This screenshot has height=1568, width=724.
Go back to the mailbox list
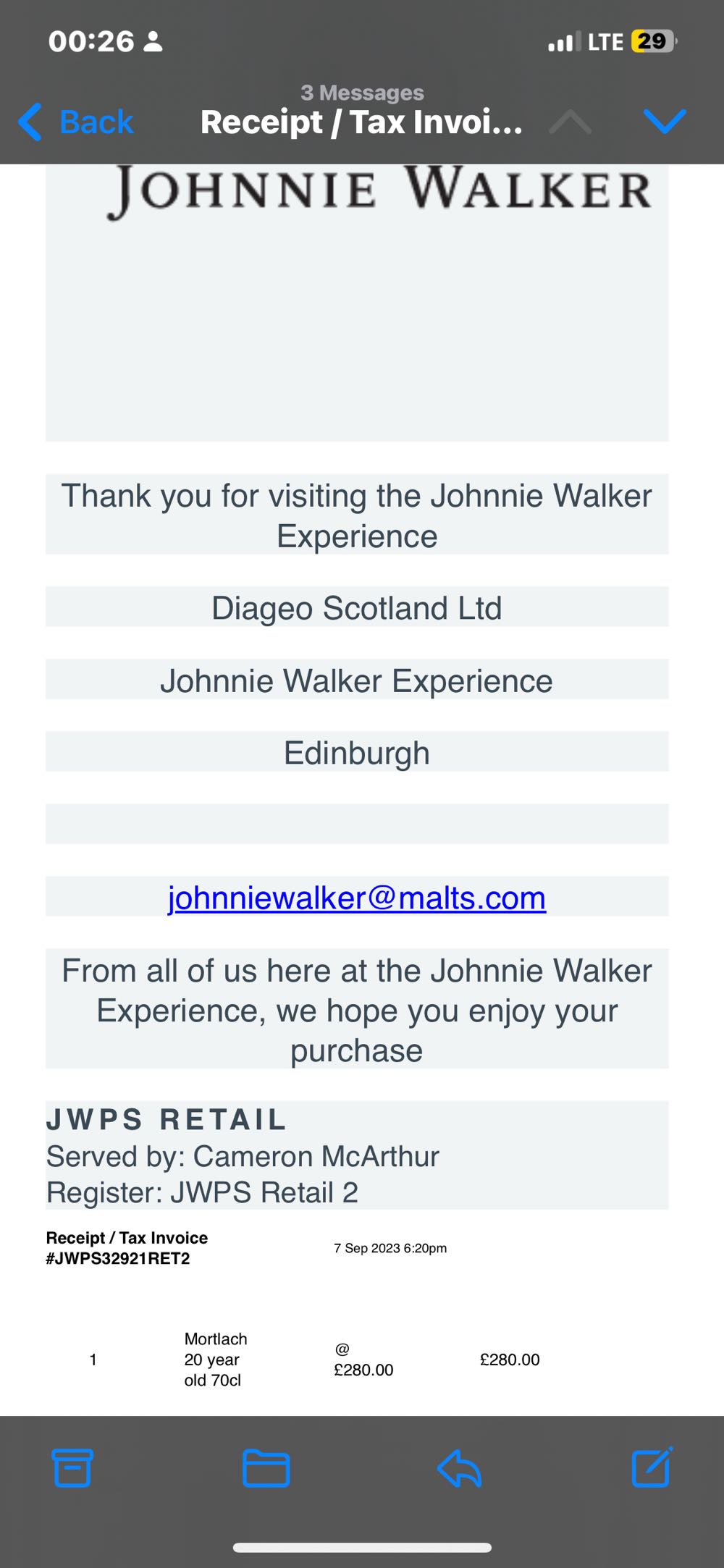[x=77, y=122]
